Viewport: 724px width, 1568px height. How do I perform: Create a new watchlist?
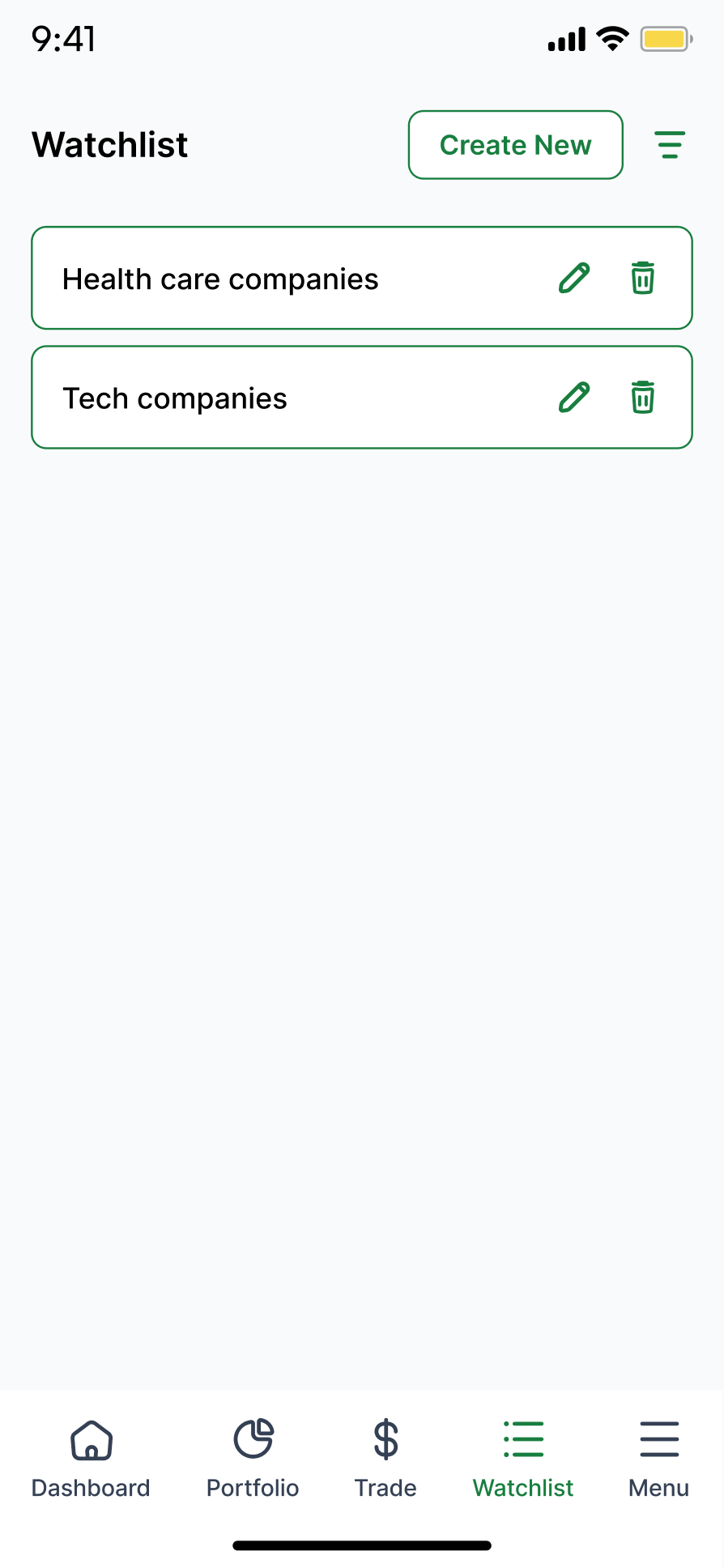pyautogui.click(x=515, y=145)
